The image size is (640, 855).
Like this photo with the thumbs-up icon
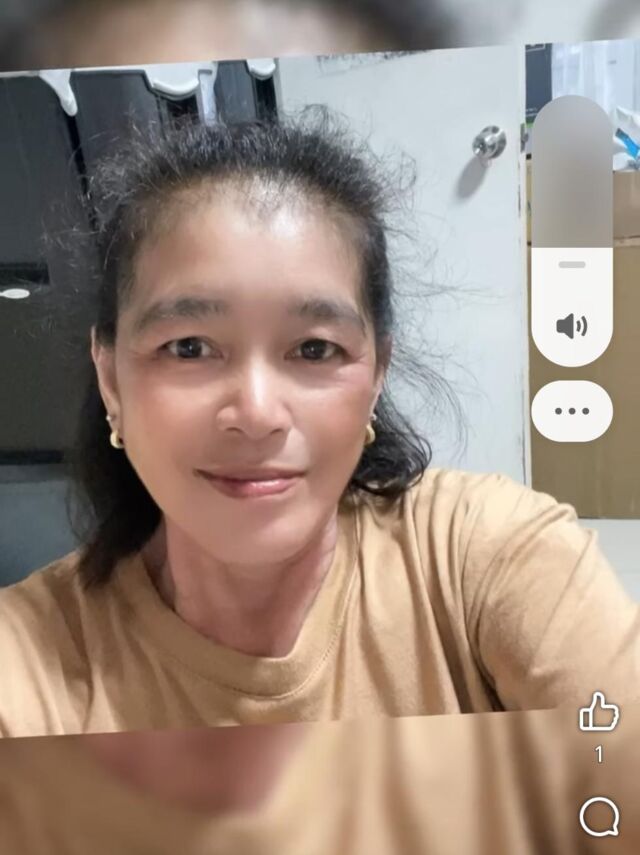[x=599, y=713]
